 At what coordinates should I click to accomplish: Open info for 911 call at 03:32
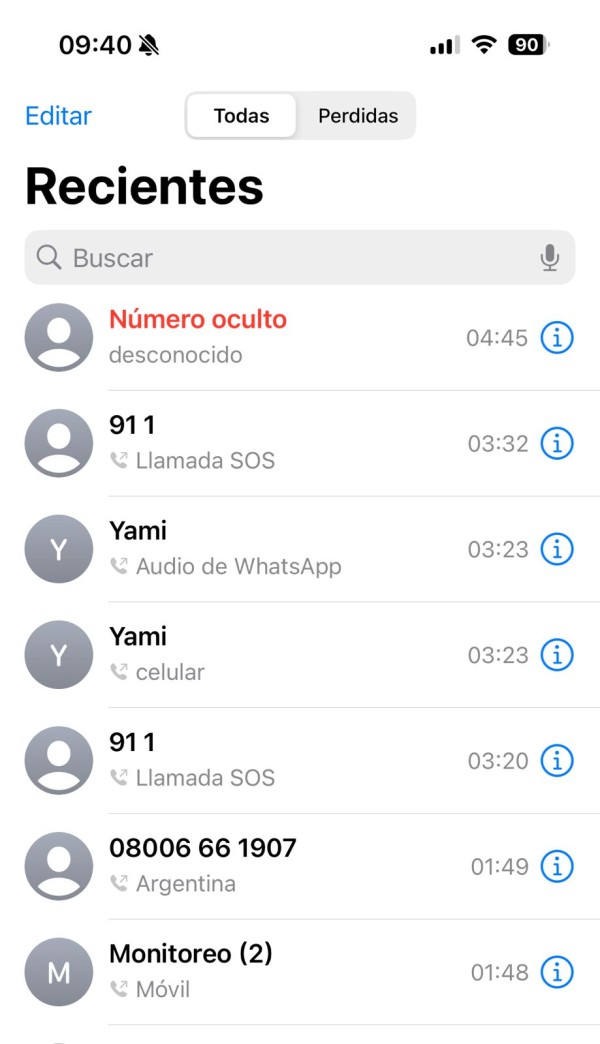click(x=557, y=443)
